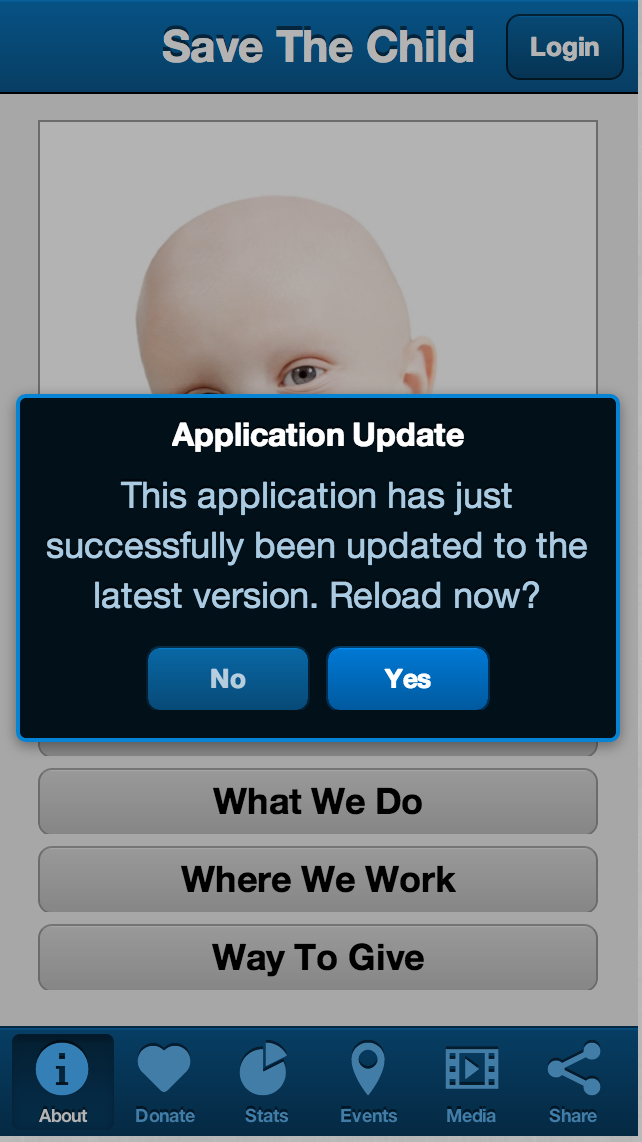Go to the Events tab
642x1142 pixels.
coord(368,1082)
